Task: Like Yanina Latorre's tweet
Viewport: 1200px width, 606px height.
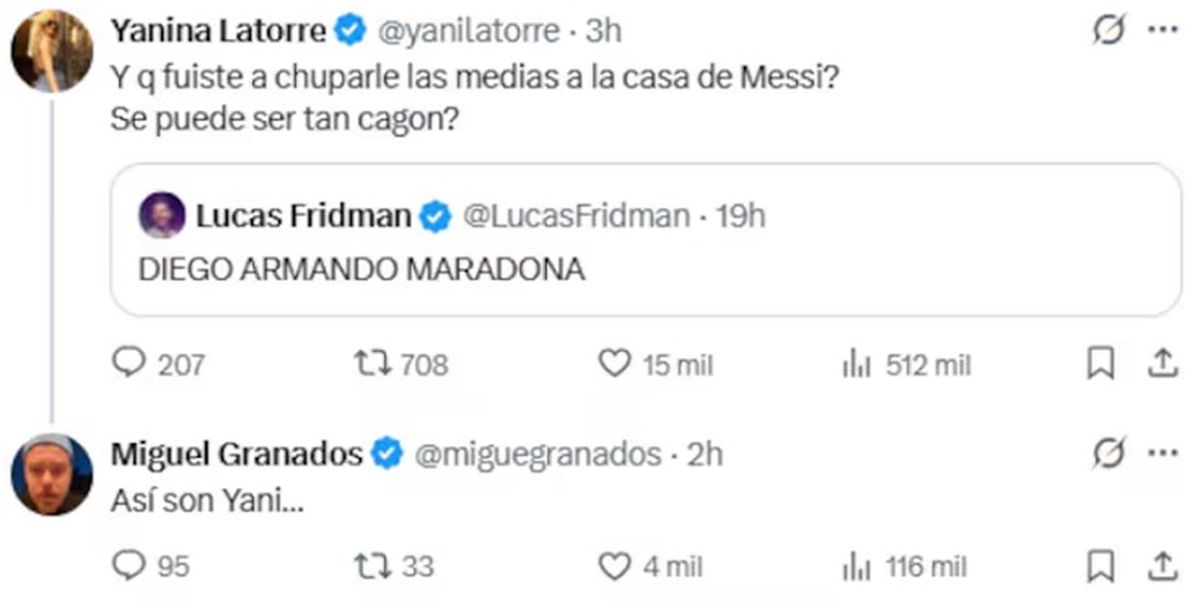Action: tap(614, 365)
